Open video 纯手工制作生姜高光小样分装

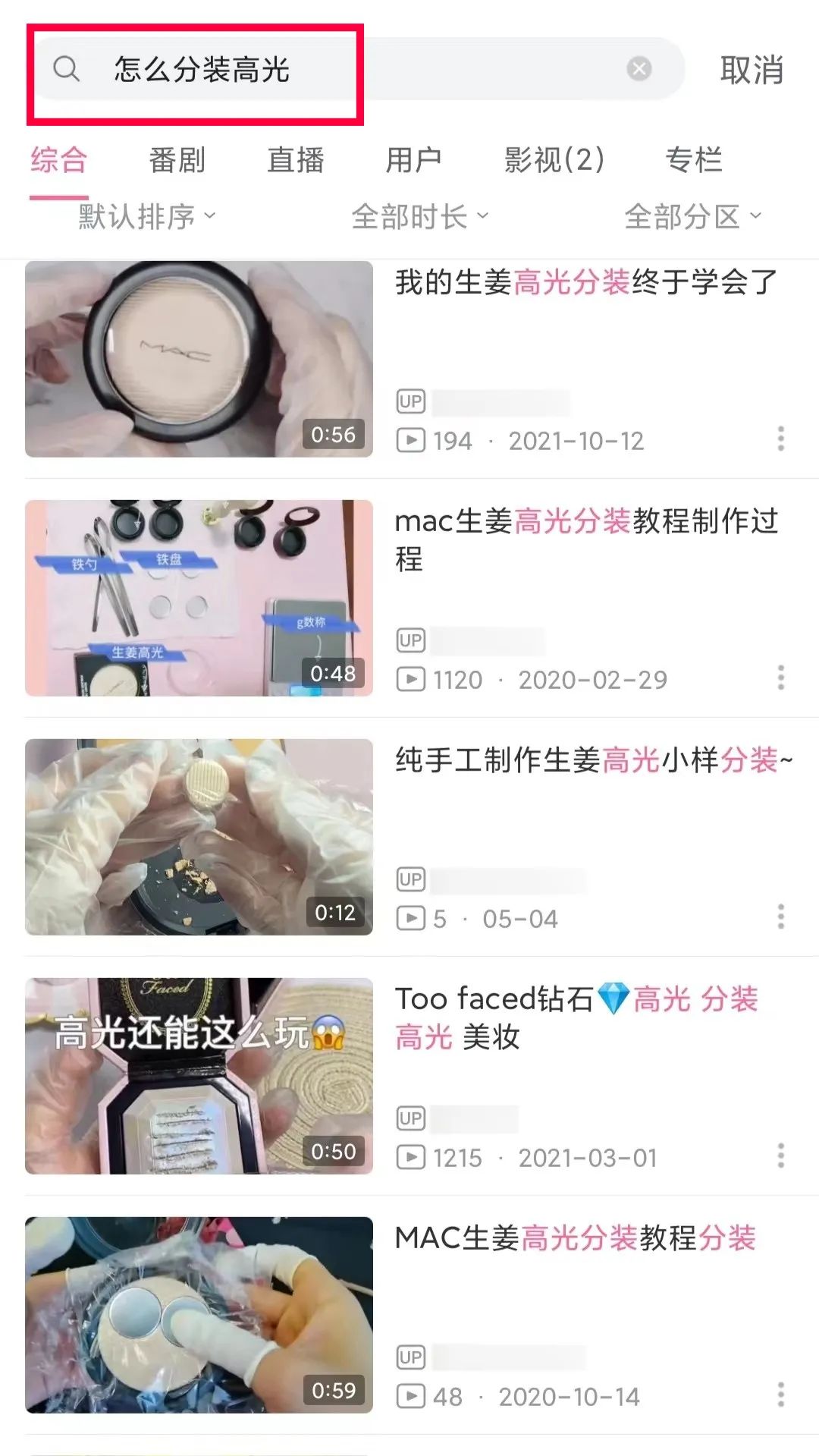pos(593,760)
